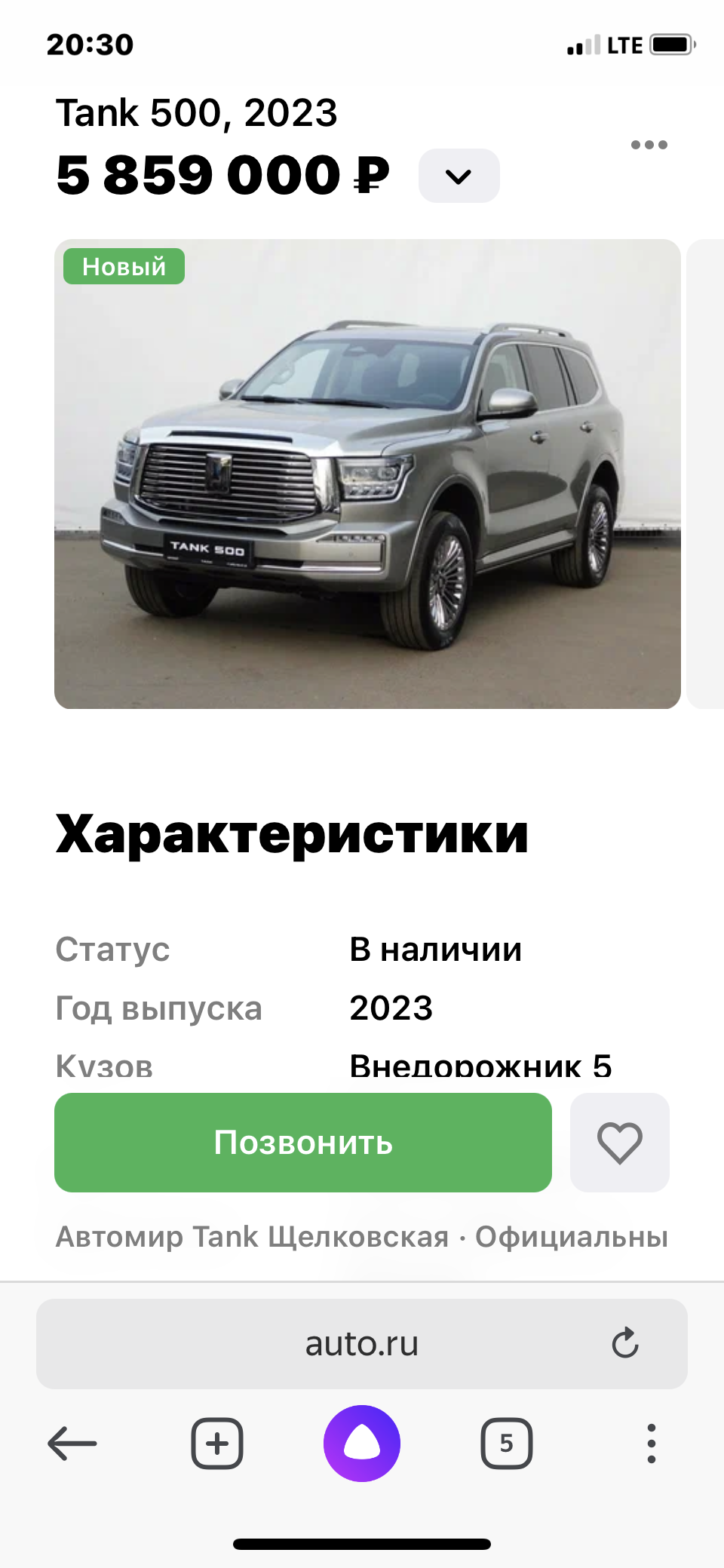Viewport: 724px width, 1568px height.
Task: Add the car to favorites with heart
Action: pos(619,1142)
